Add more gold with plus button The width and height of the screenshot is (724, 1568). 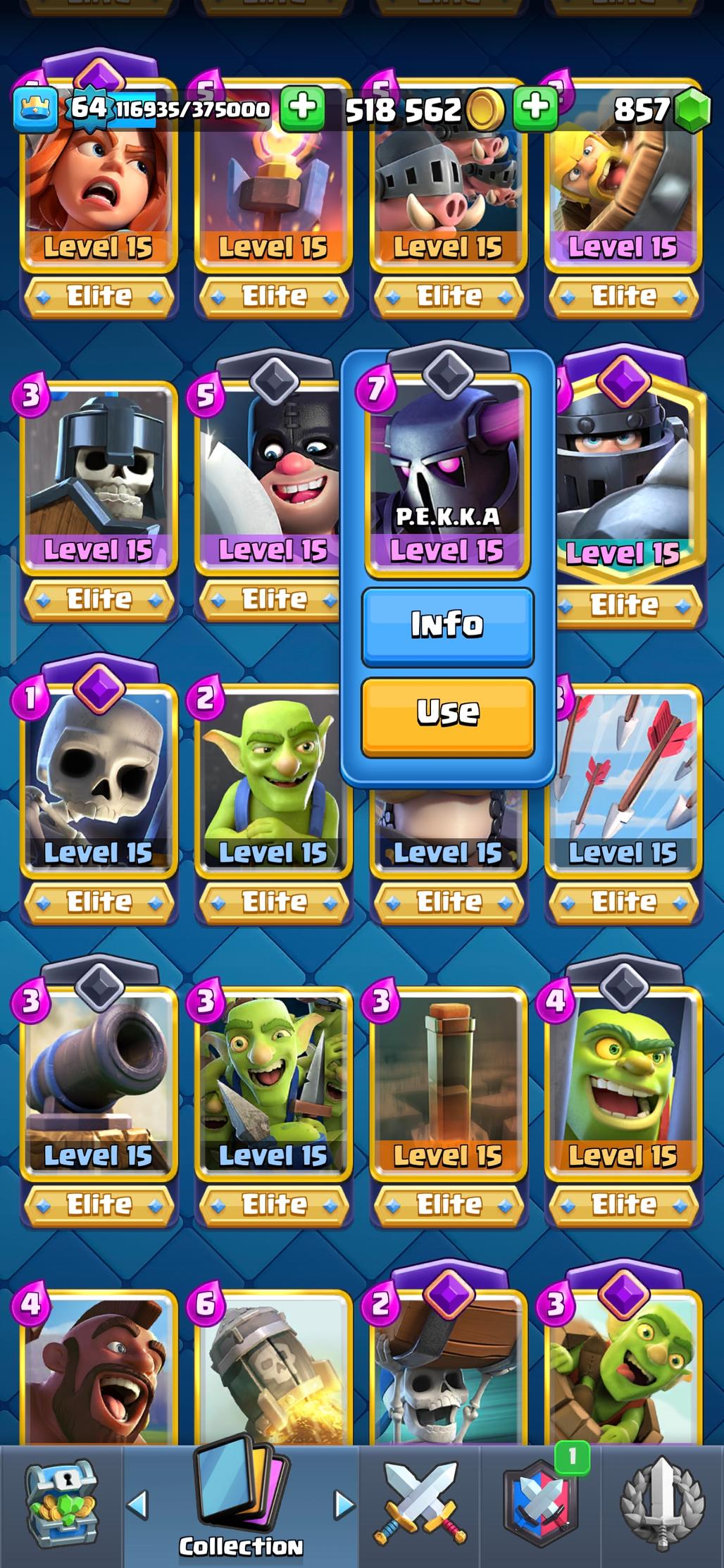[x=536, y=108]
